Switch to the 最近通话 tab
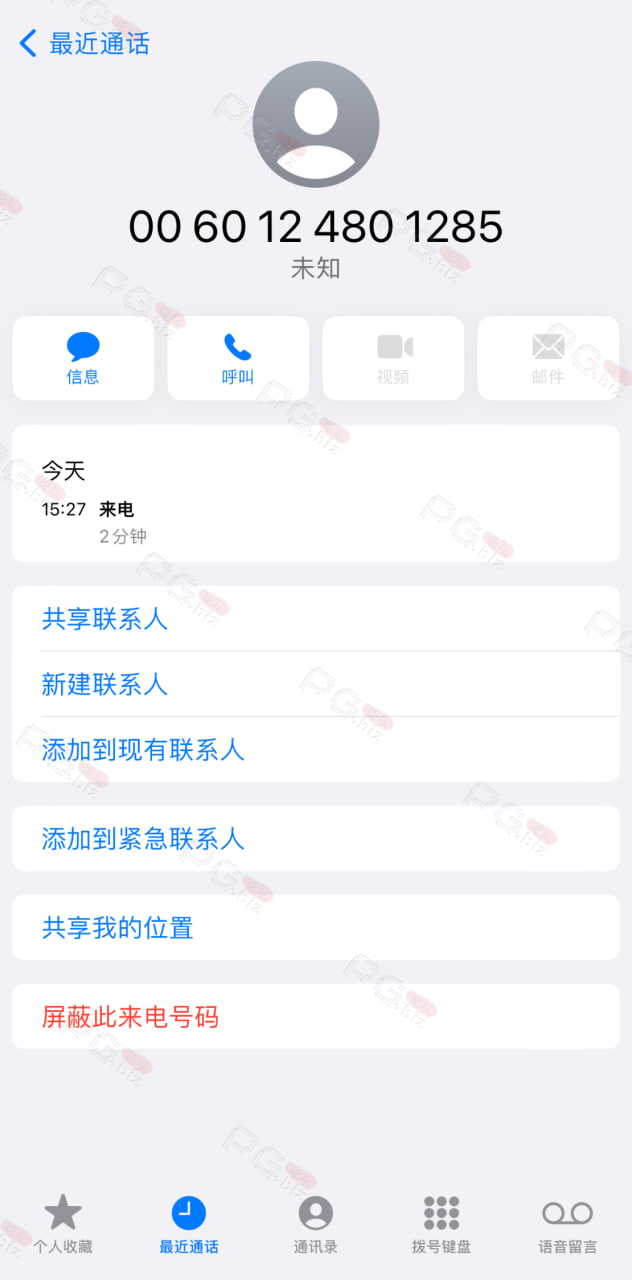 189,1224
